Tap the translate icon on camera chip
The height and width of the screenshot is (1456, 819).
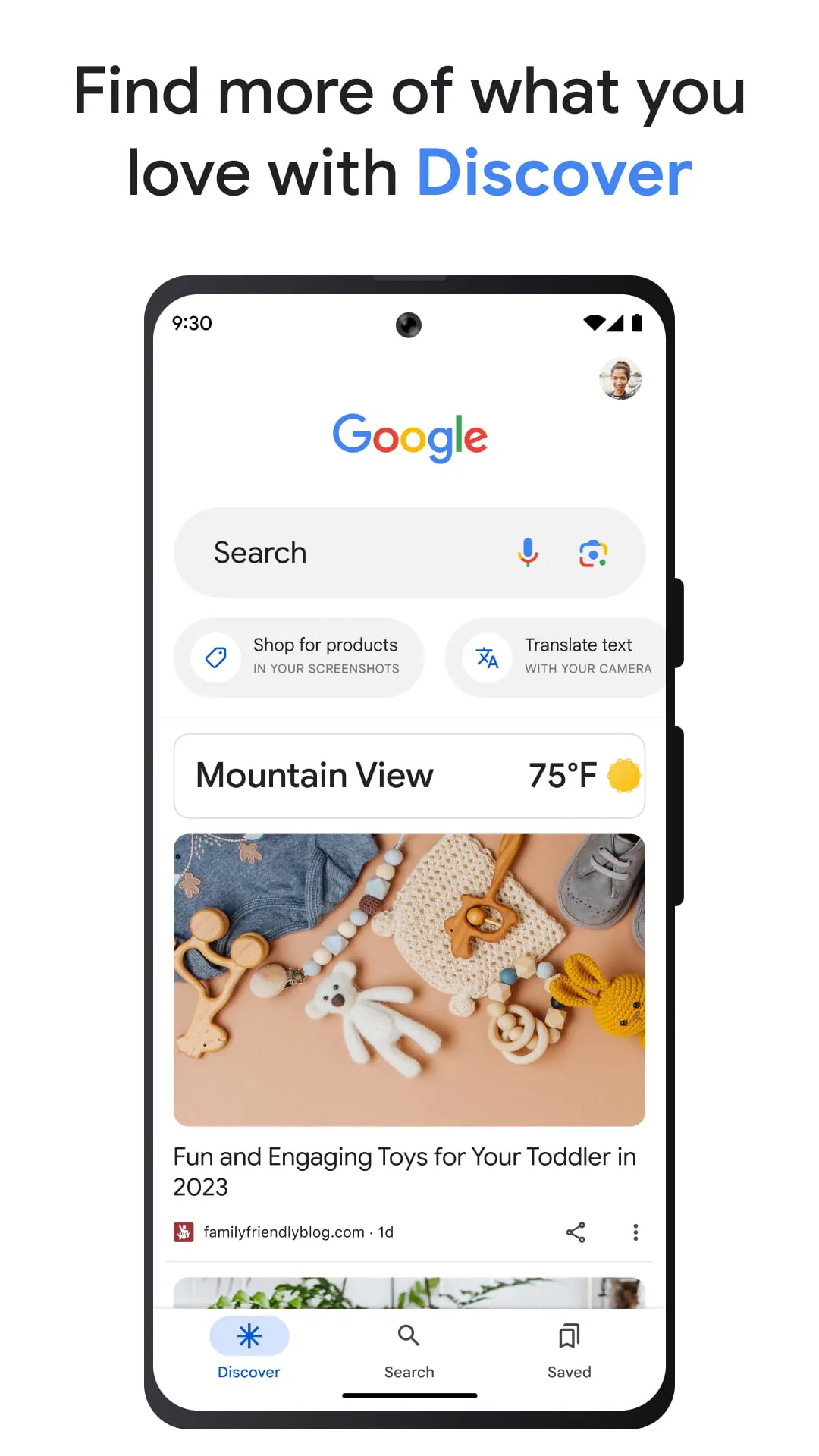tap(488, 657)
